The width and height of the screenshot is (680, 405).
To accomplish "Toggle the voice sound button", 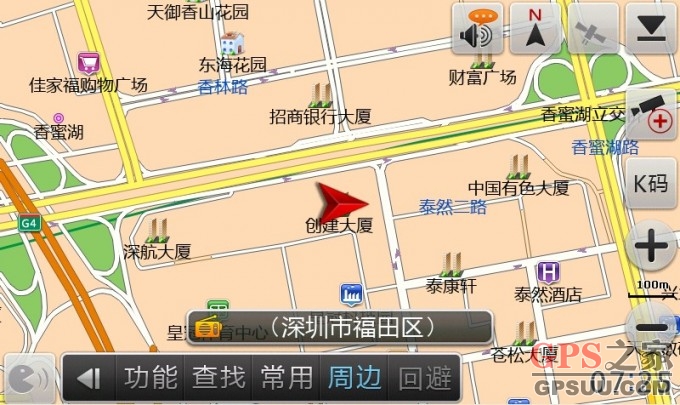I will [x=477, y=29].
